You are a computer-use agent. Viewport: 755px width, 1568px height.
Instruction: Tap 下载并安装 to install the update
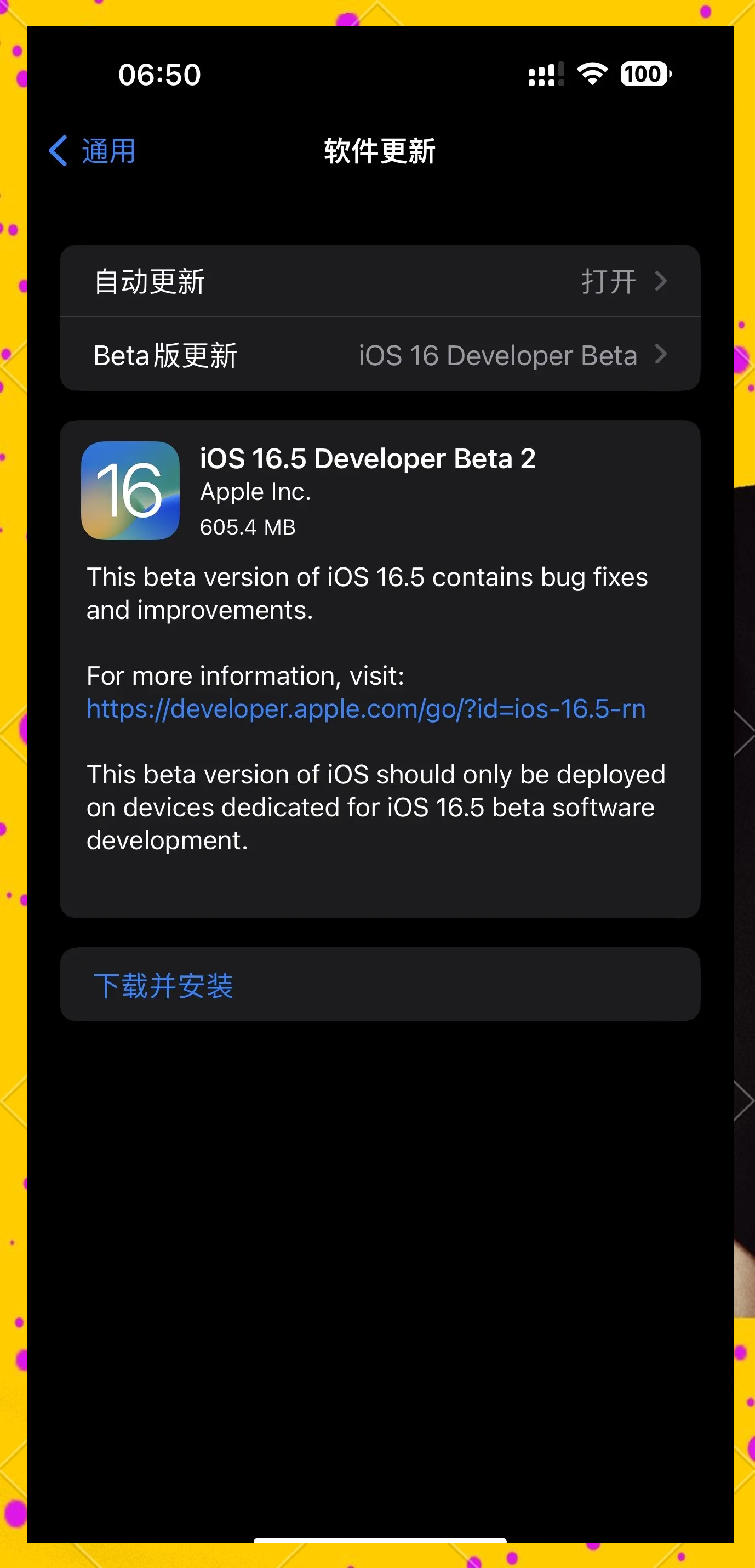(x=164, y=985)
